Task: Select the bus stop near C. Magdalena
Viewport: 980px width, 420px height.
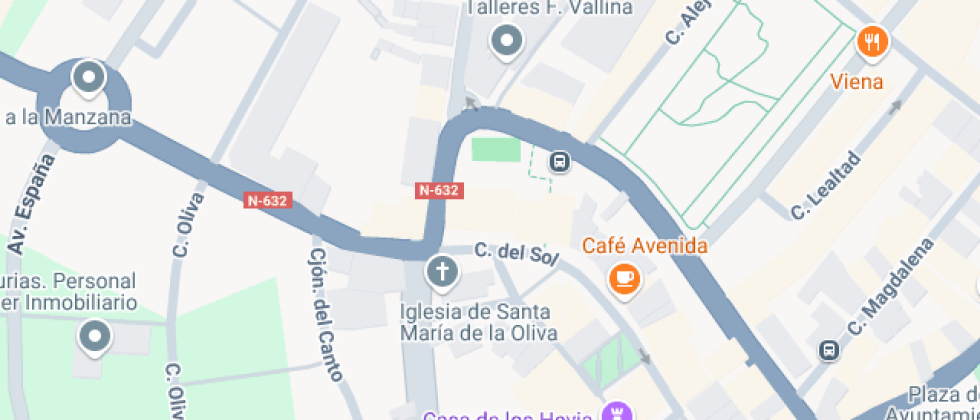Action: tap(830, 350)
